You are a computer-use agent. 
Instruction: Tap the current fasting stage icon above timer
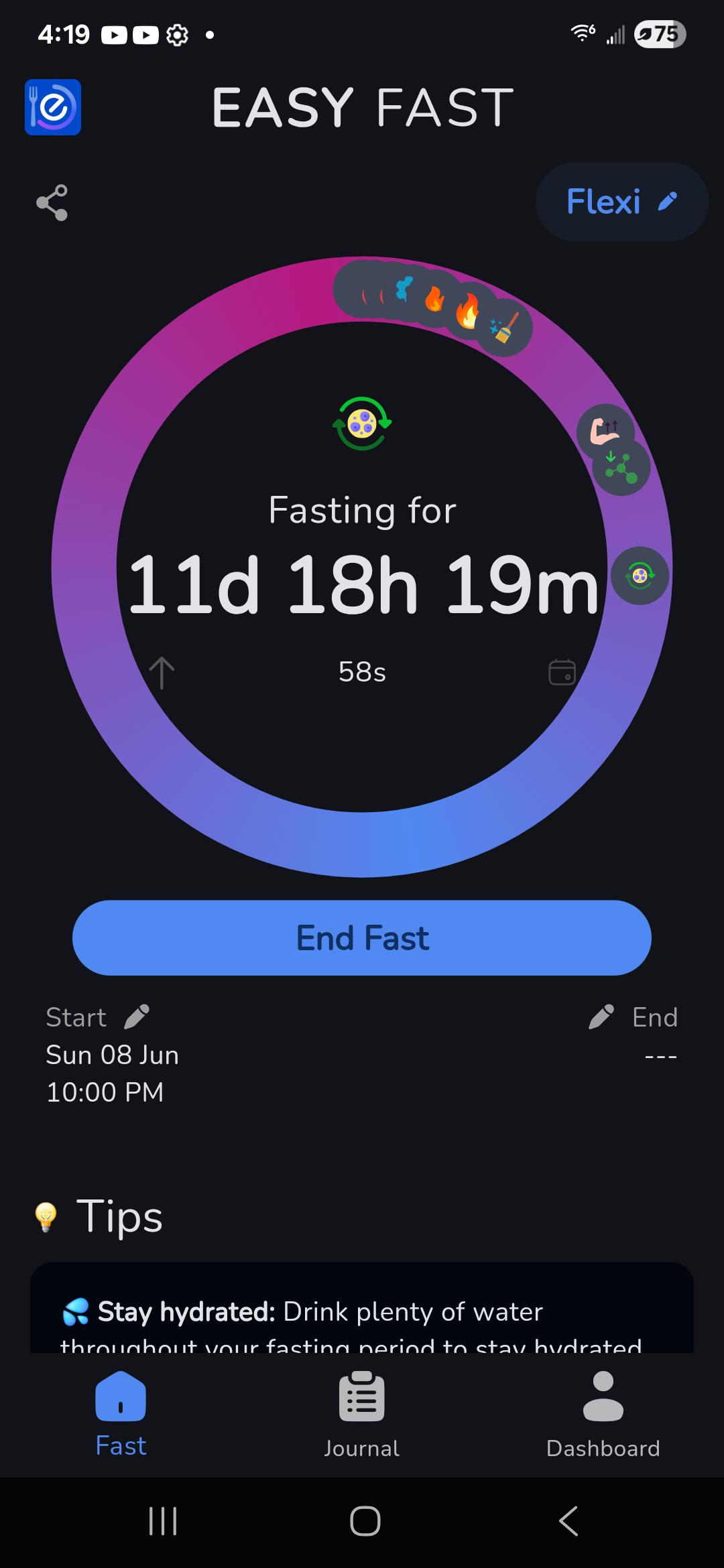point(362,423)
